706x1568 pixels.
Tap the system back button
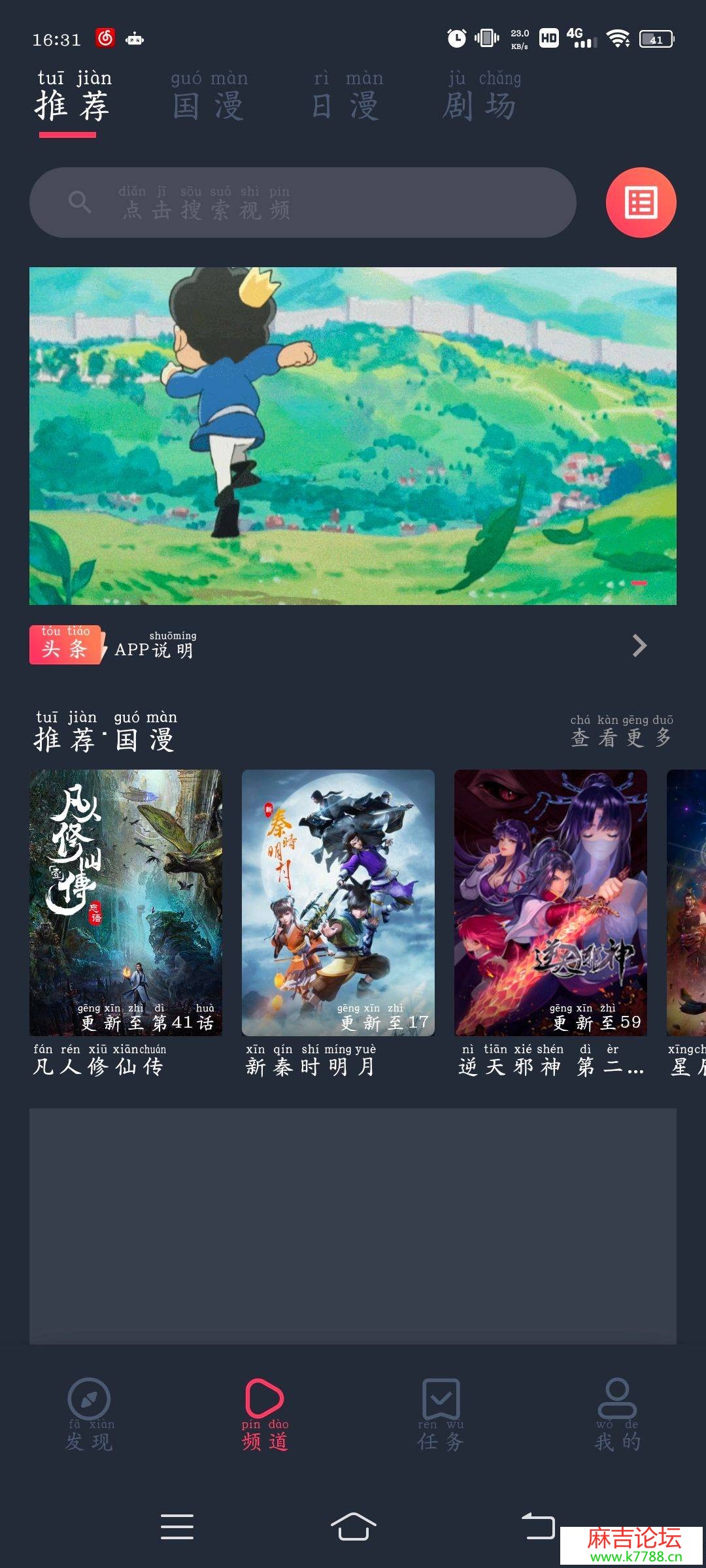click(x=537, y=1527)
